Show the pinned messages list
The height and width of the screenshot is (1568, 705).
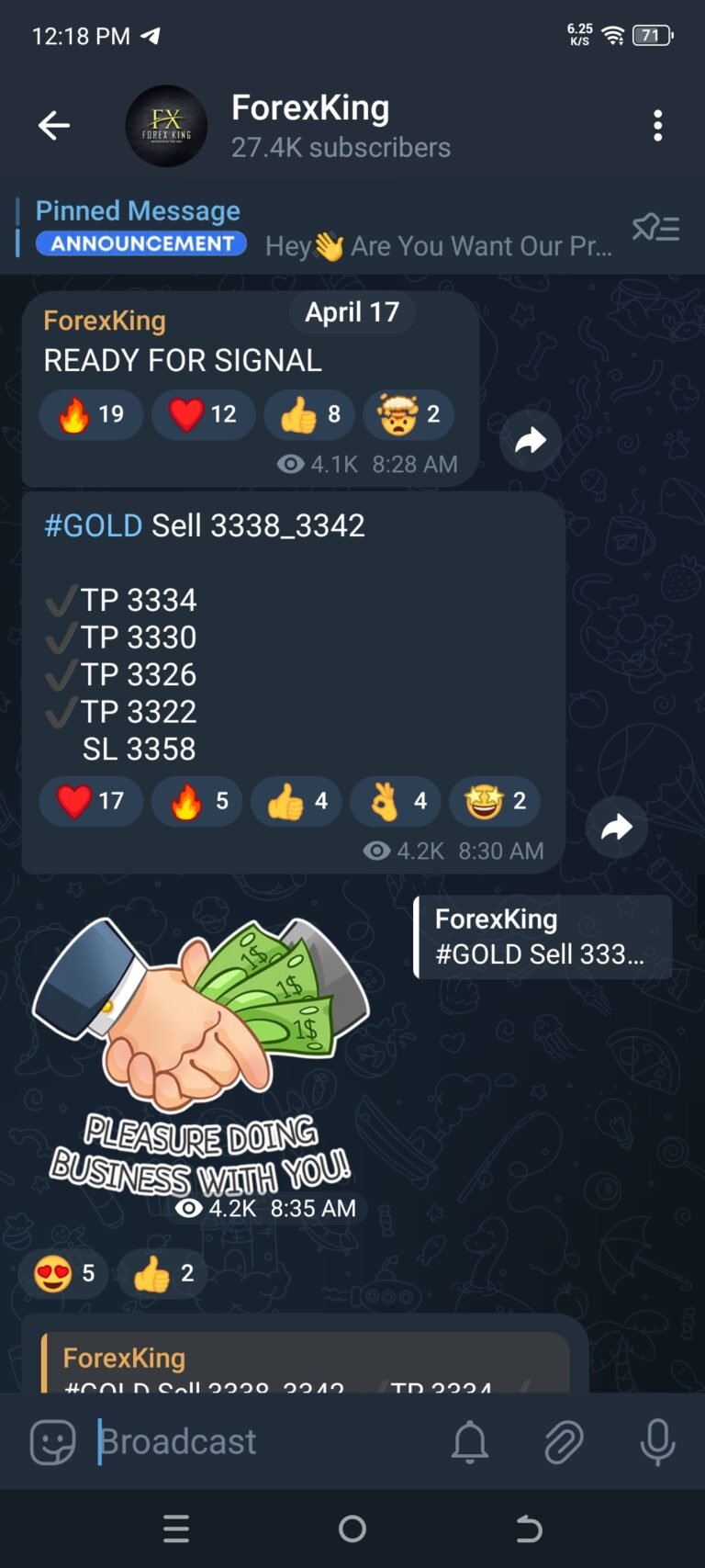tap(655, 228)
